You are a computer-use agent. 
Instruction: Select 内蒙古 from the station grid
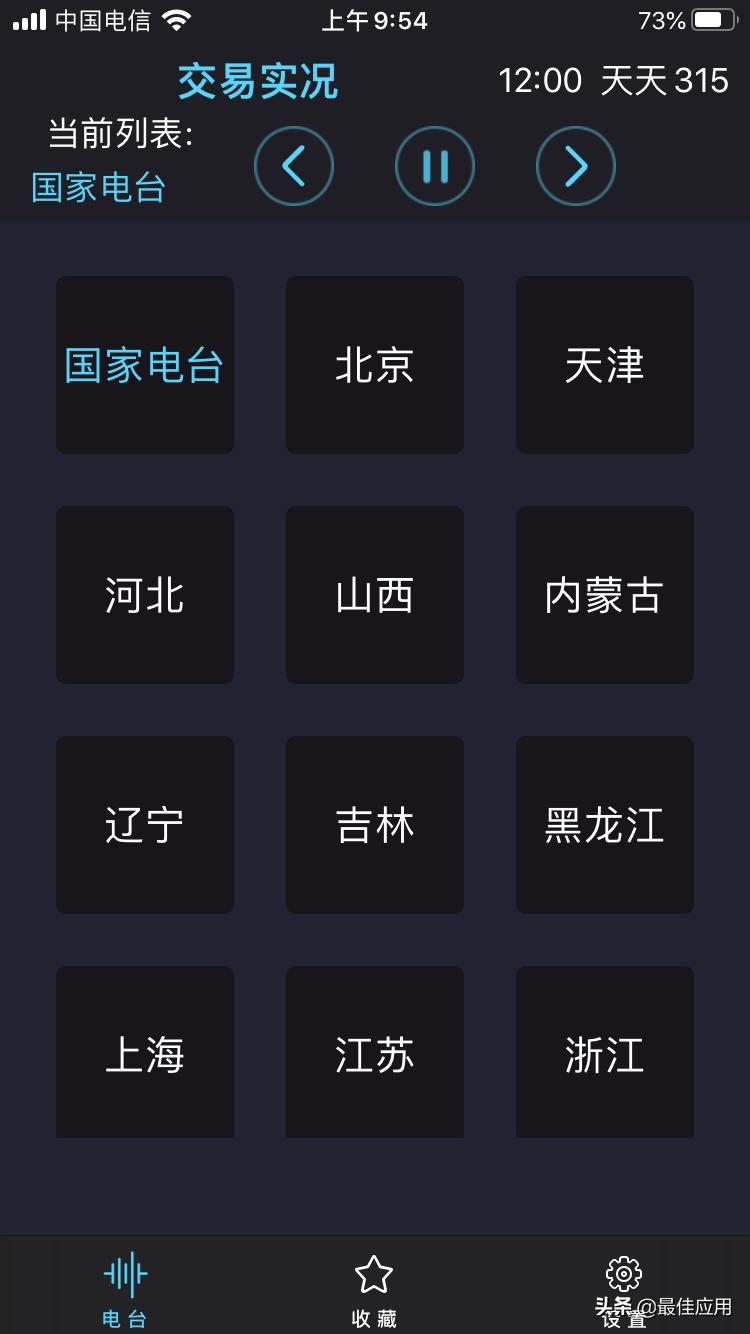pyautogui.click(x=604, y=594)
